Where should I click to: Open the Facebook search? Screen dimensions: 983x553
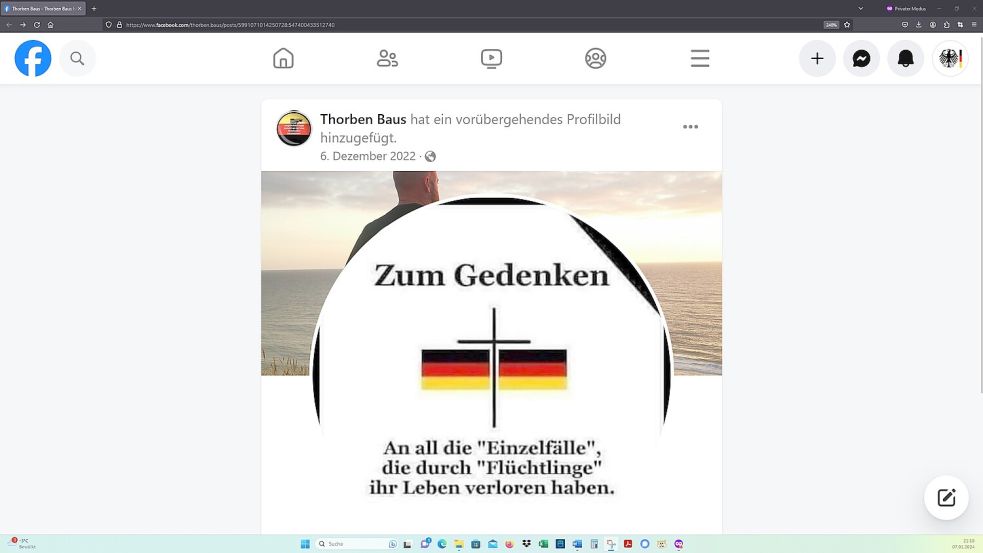77,59
